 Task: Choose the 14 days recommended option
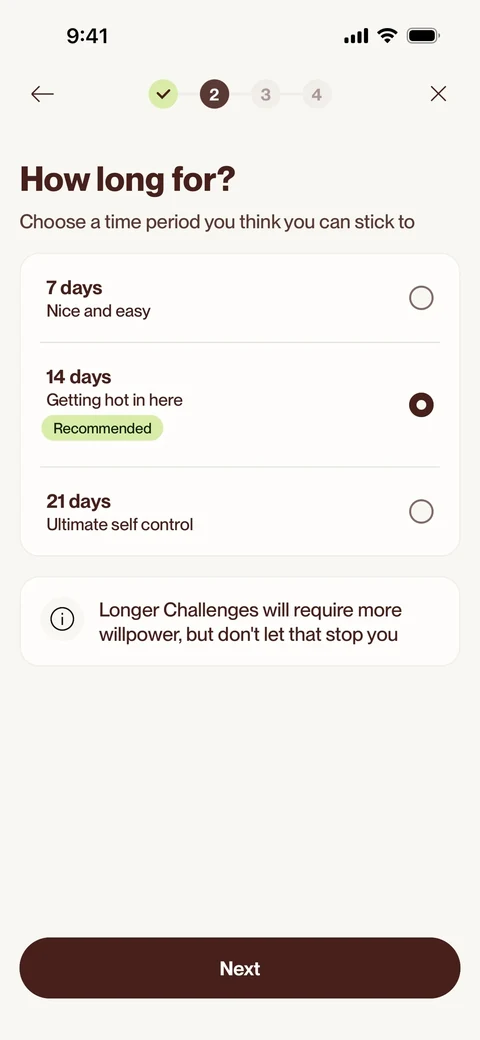pos(240,405)
